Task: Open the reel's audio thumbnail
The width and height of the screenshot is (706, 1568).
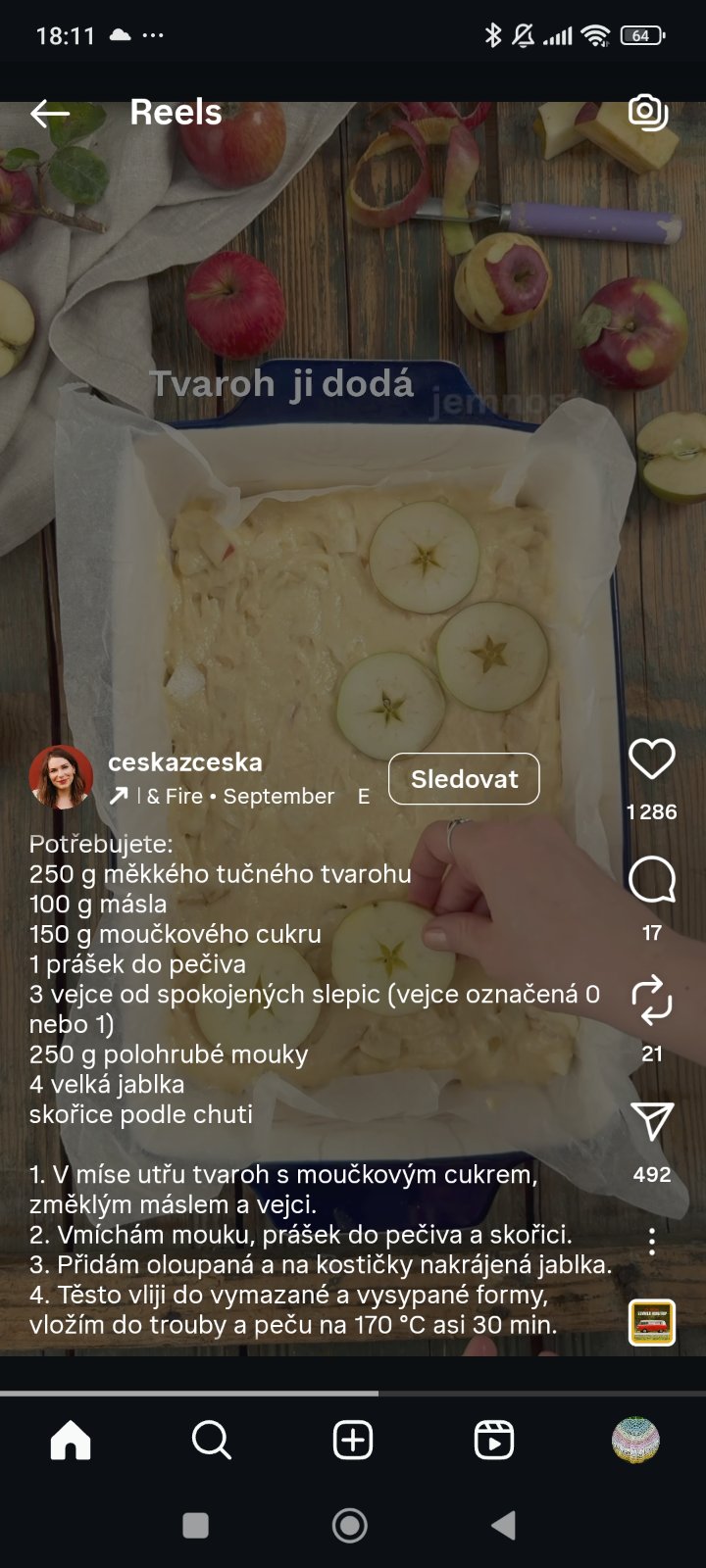Action: (652, 1322)
